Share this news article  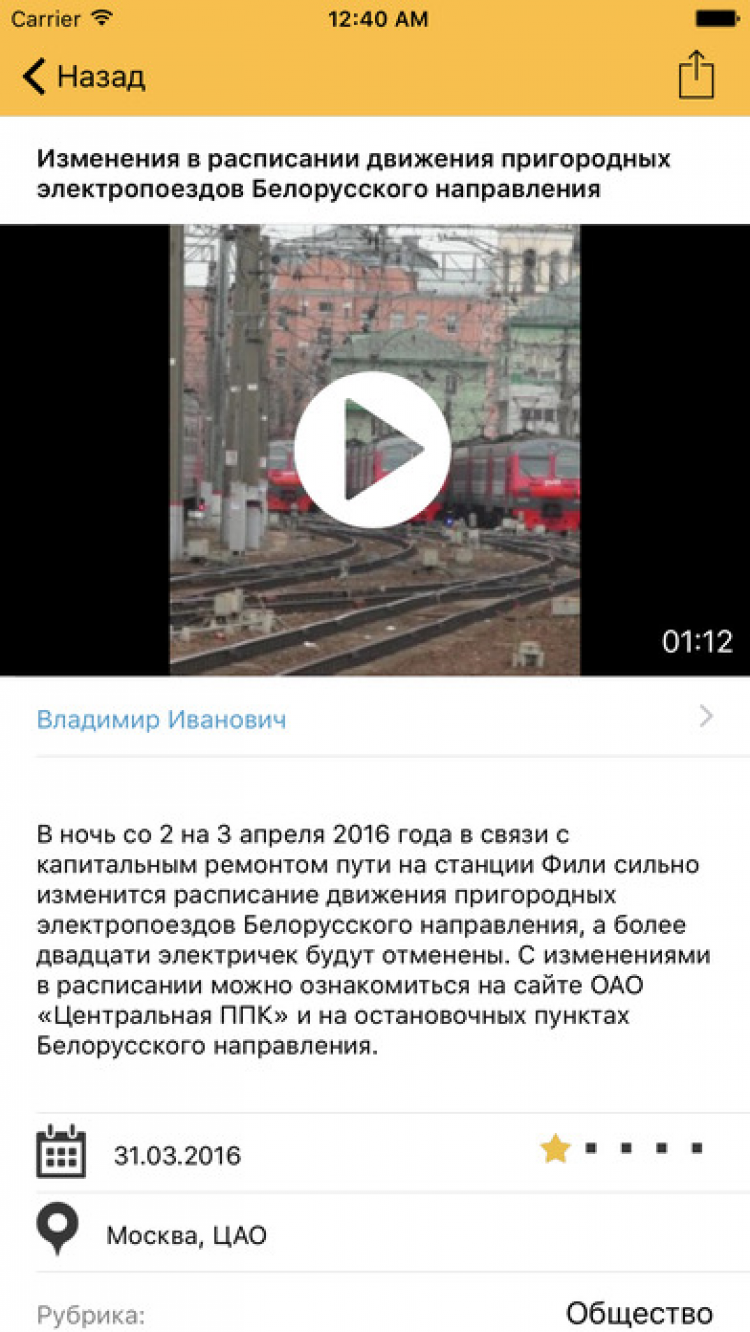coord(696,75)
